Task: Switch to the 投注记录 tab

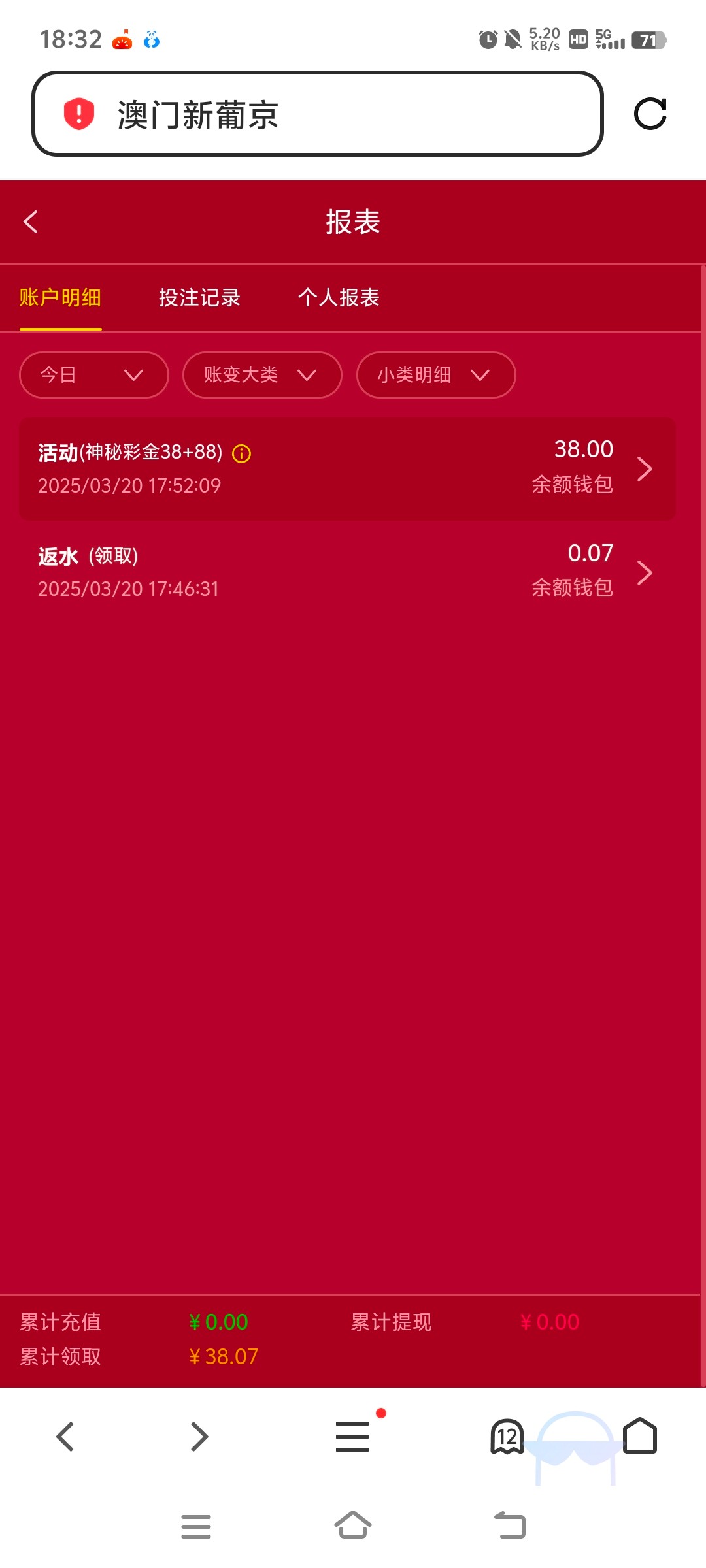Action: [199, 298]
